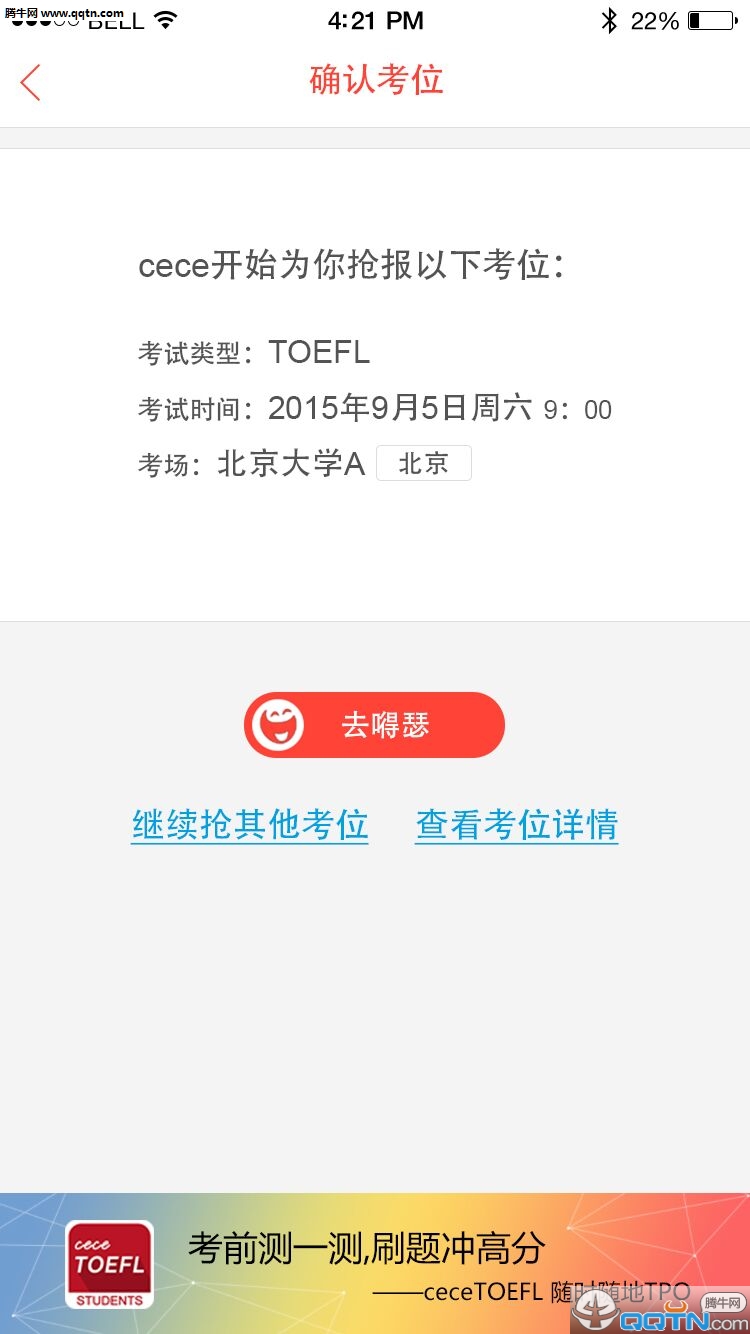Open the 继续抢其他考位 link
Image resolution: width=750 pixels, height=1334 pixels.
tap(250, 825)
